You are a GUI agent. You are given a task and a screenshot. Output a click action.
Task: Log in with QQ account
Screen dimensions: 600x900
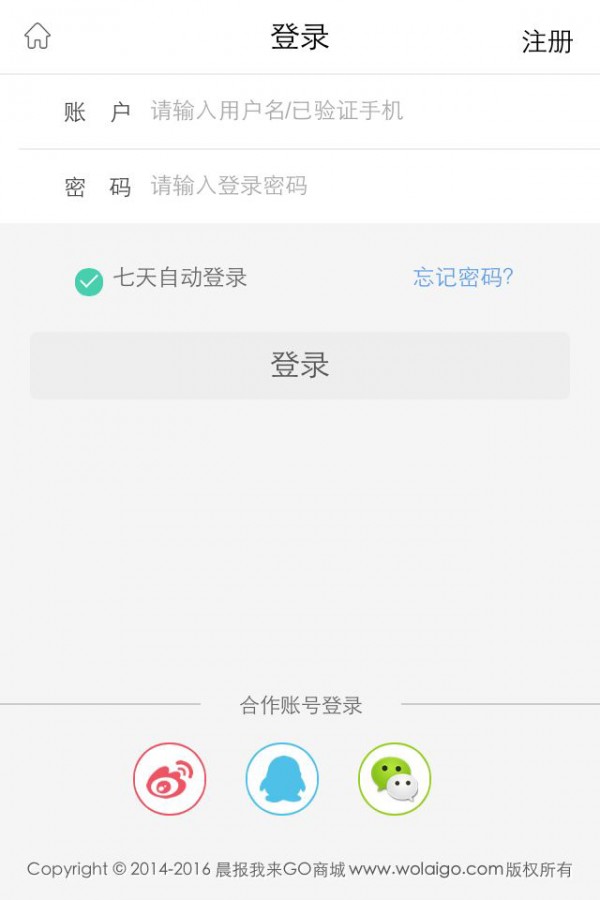282,779
